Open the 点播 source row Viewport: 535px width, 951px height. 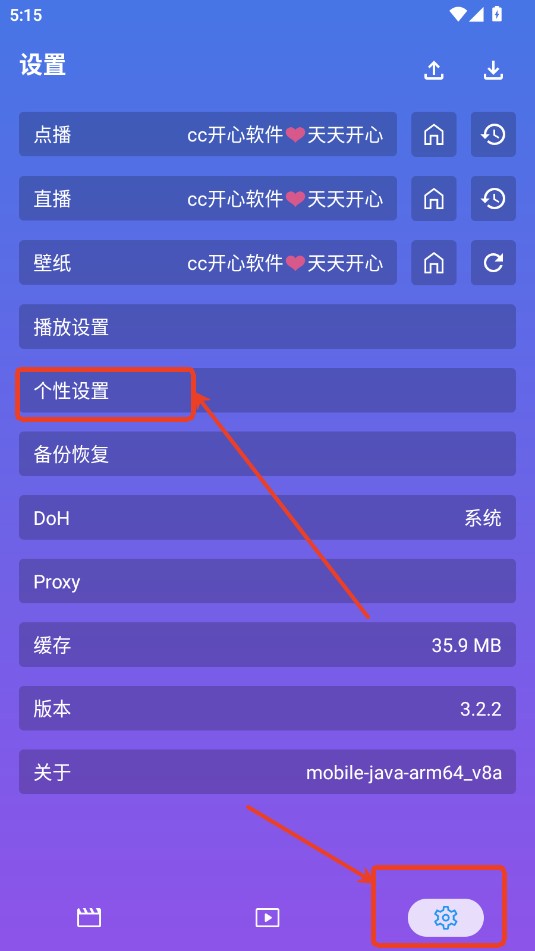(208, 134)
